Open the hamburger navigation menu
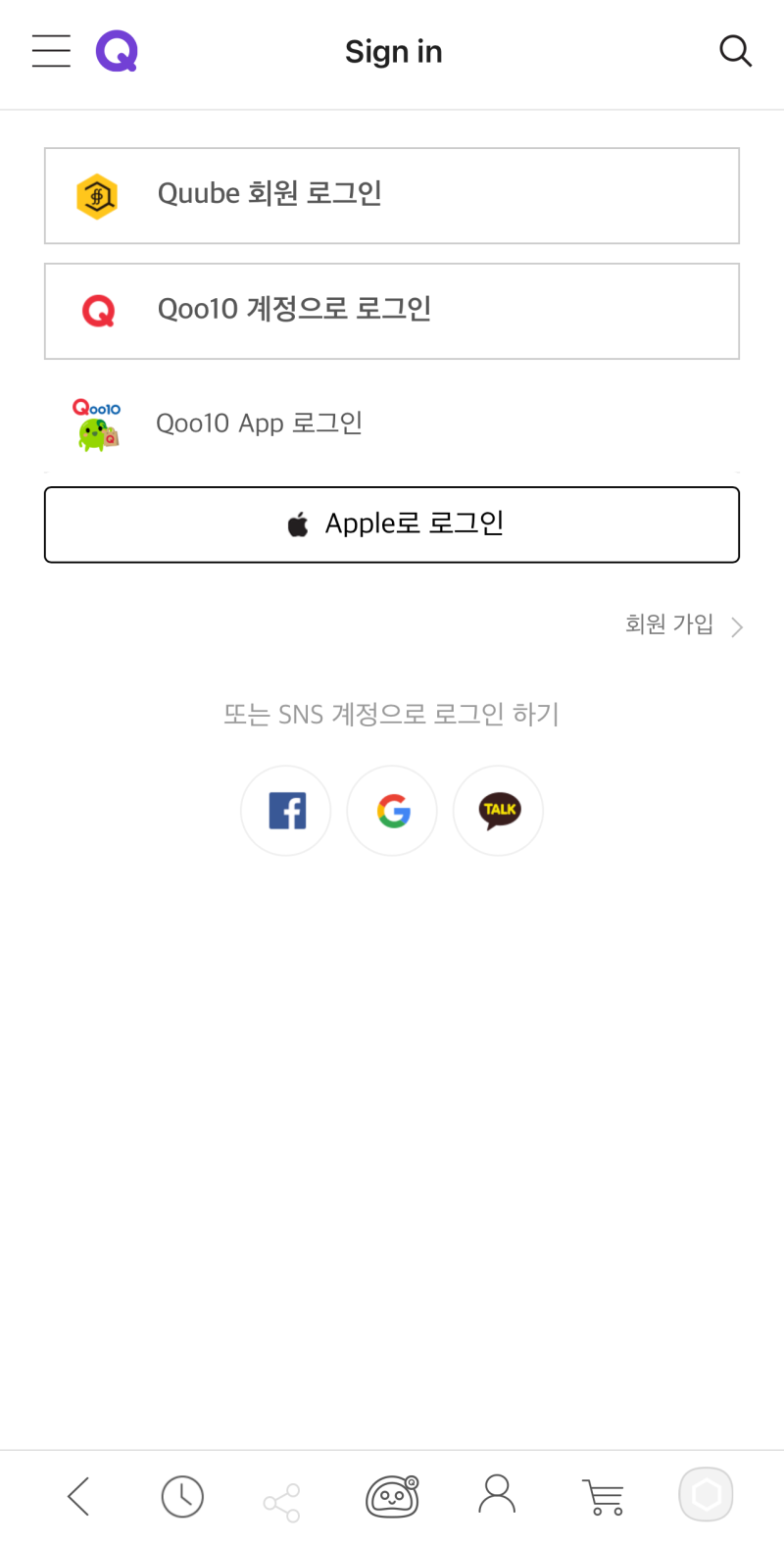Image resolution: width=784 pixels, height=1545 pixels. pyautogui.click(x=51, y=51)
